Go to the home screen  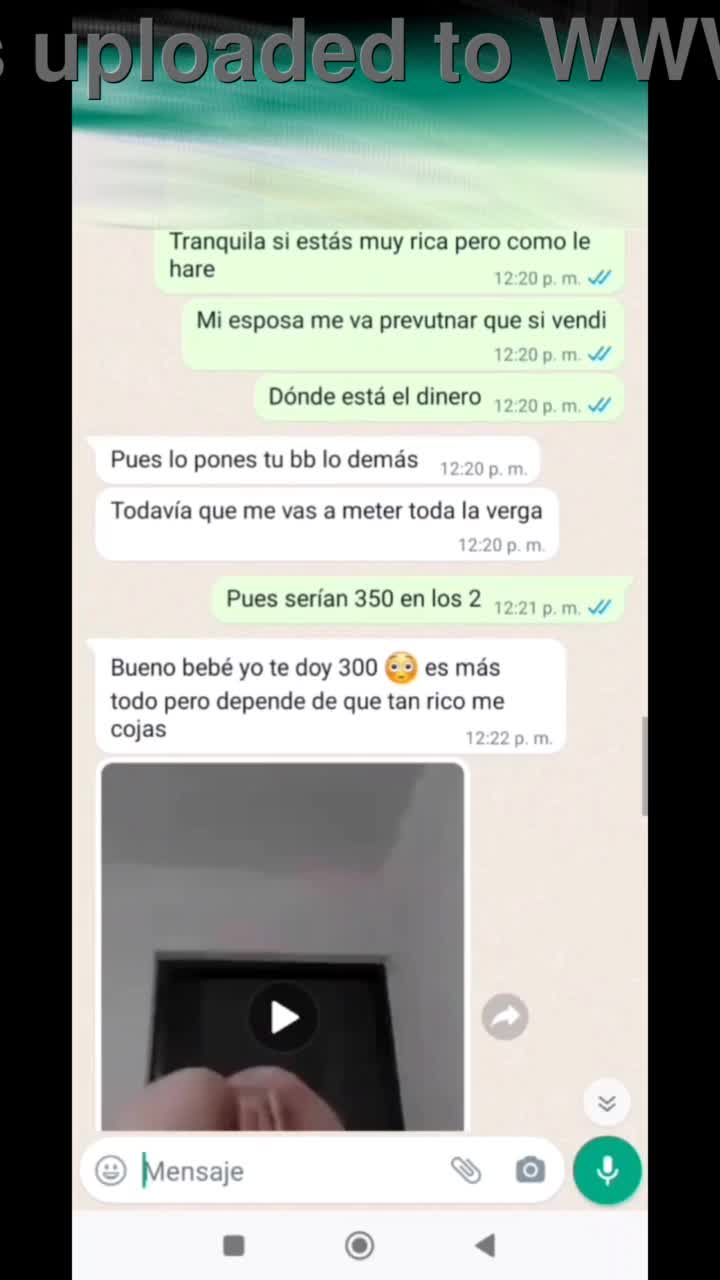point(359,1245)
